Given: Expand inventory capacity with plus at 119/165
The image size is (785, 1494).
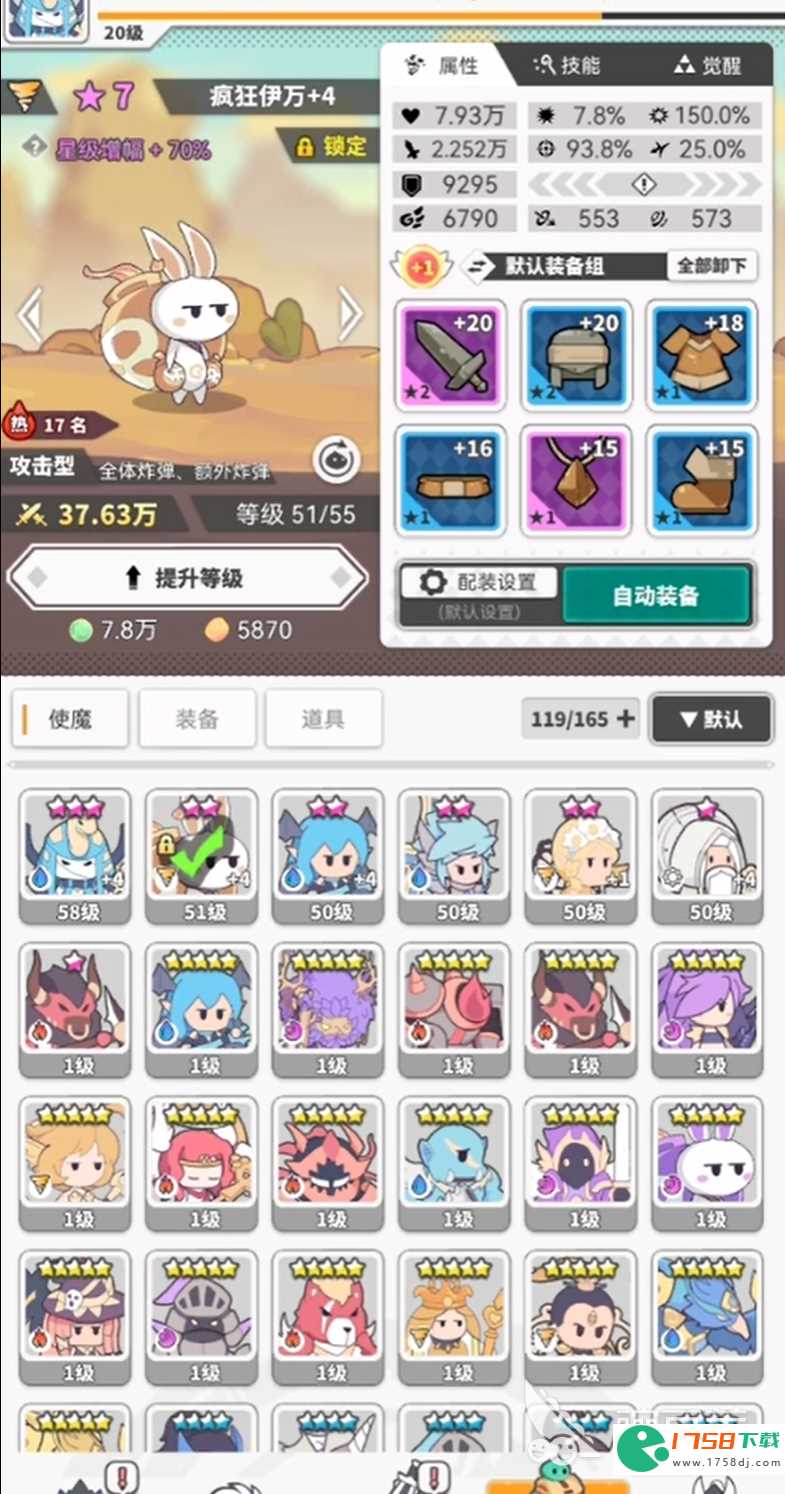Looking at the screenshot, I should 626,718.
